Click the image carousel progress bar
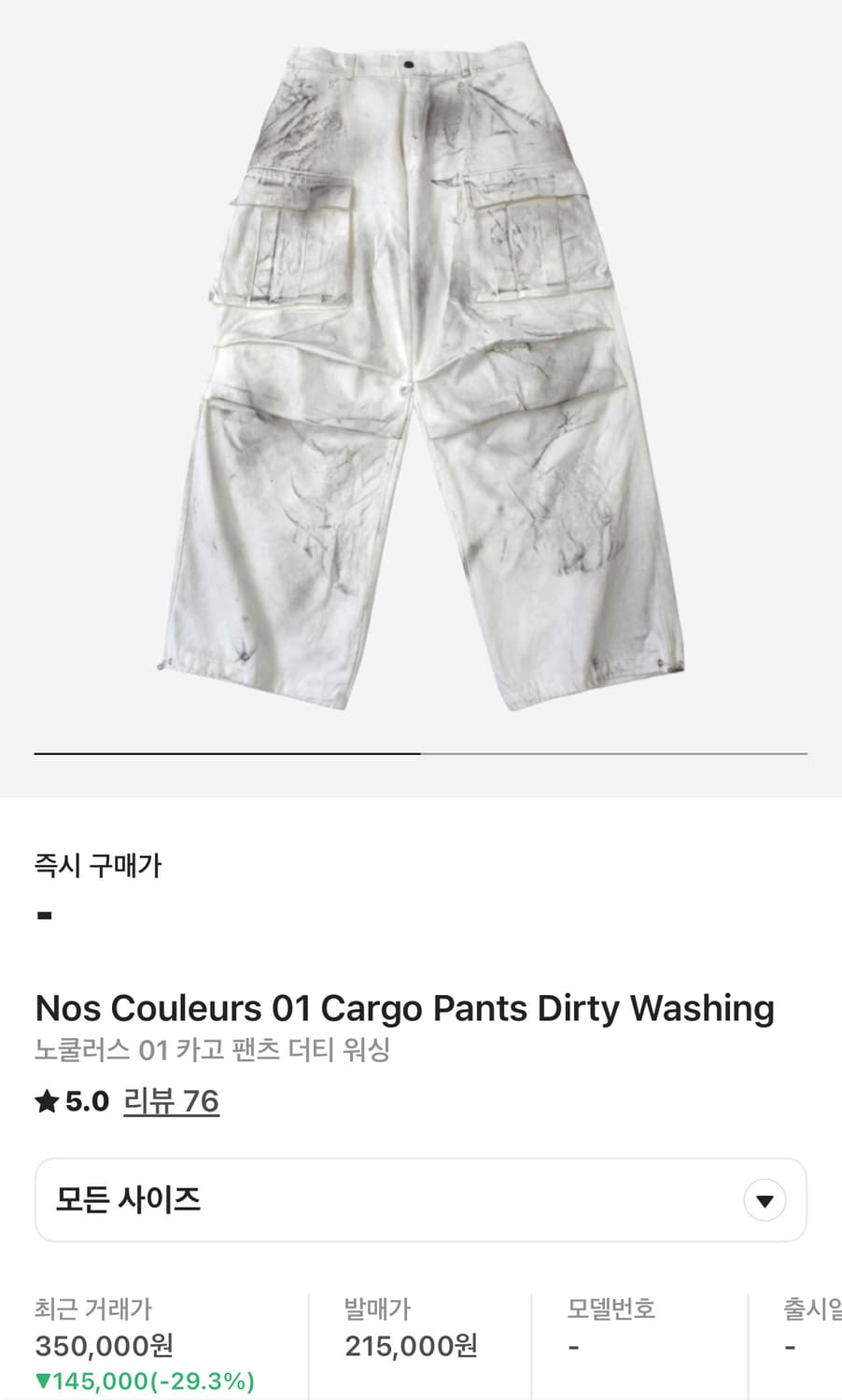The height and width of the screenshot is (1400, 842). point(420,751)
